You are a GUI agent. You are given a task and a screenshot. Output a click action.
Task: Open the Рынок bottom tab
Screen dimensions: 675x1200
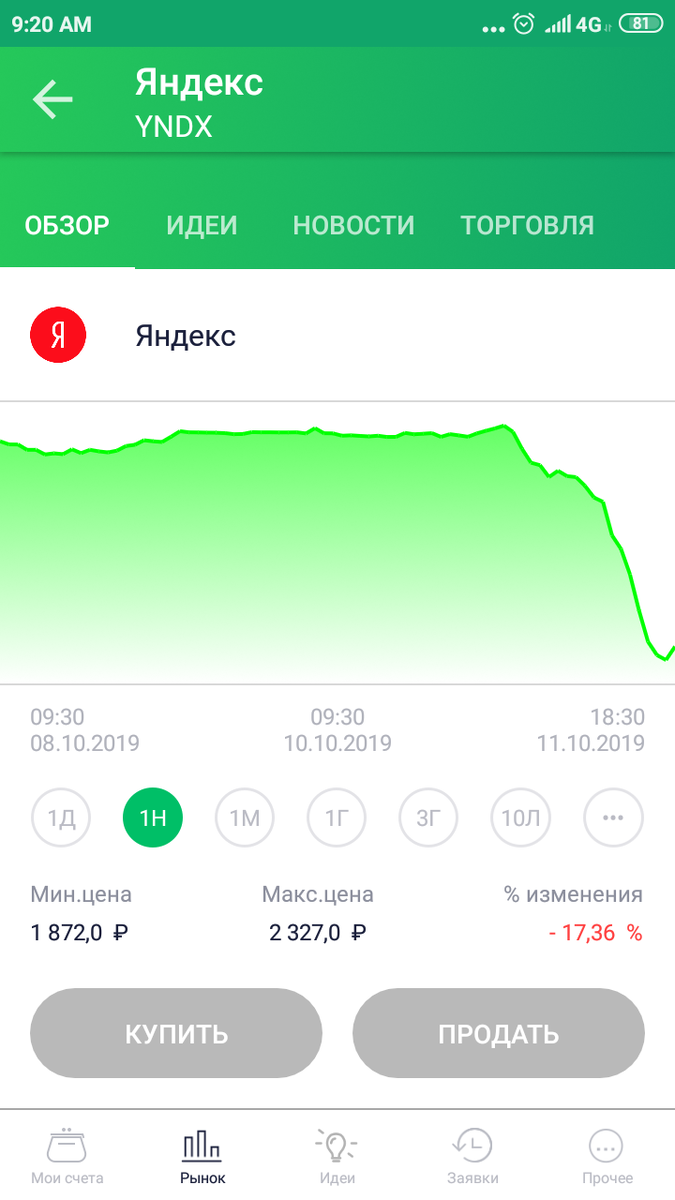(x=202, y=1156)
